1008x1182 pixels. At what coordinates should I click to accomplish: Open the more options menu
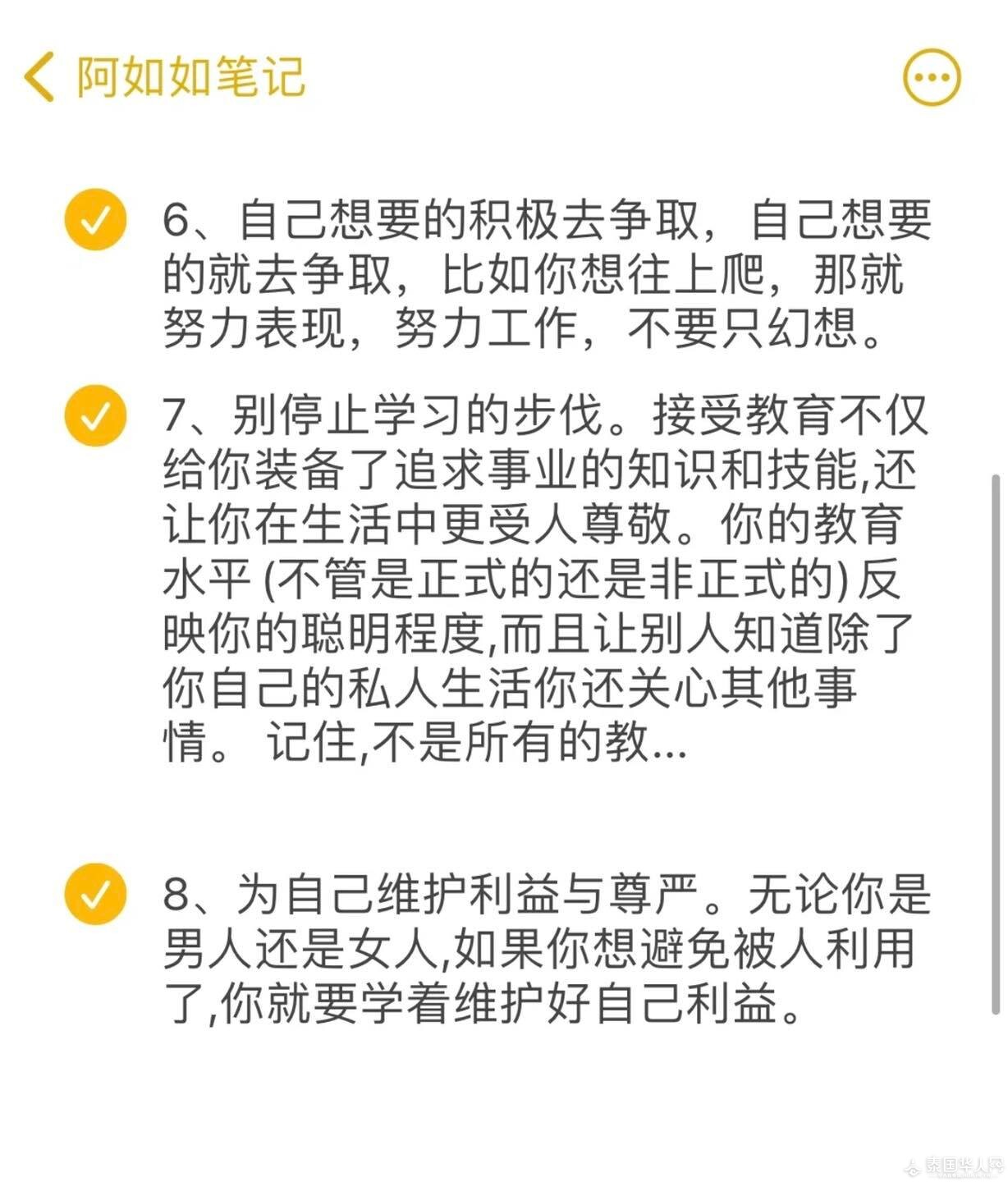932,78
